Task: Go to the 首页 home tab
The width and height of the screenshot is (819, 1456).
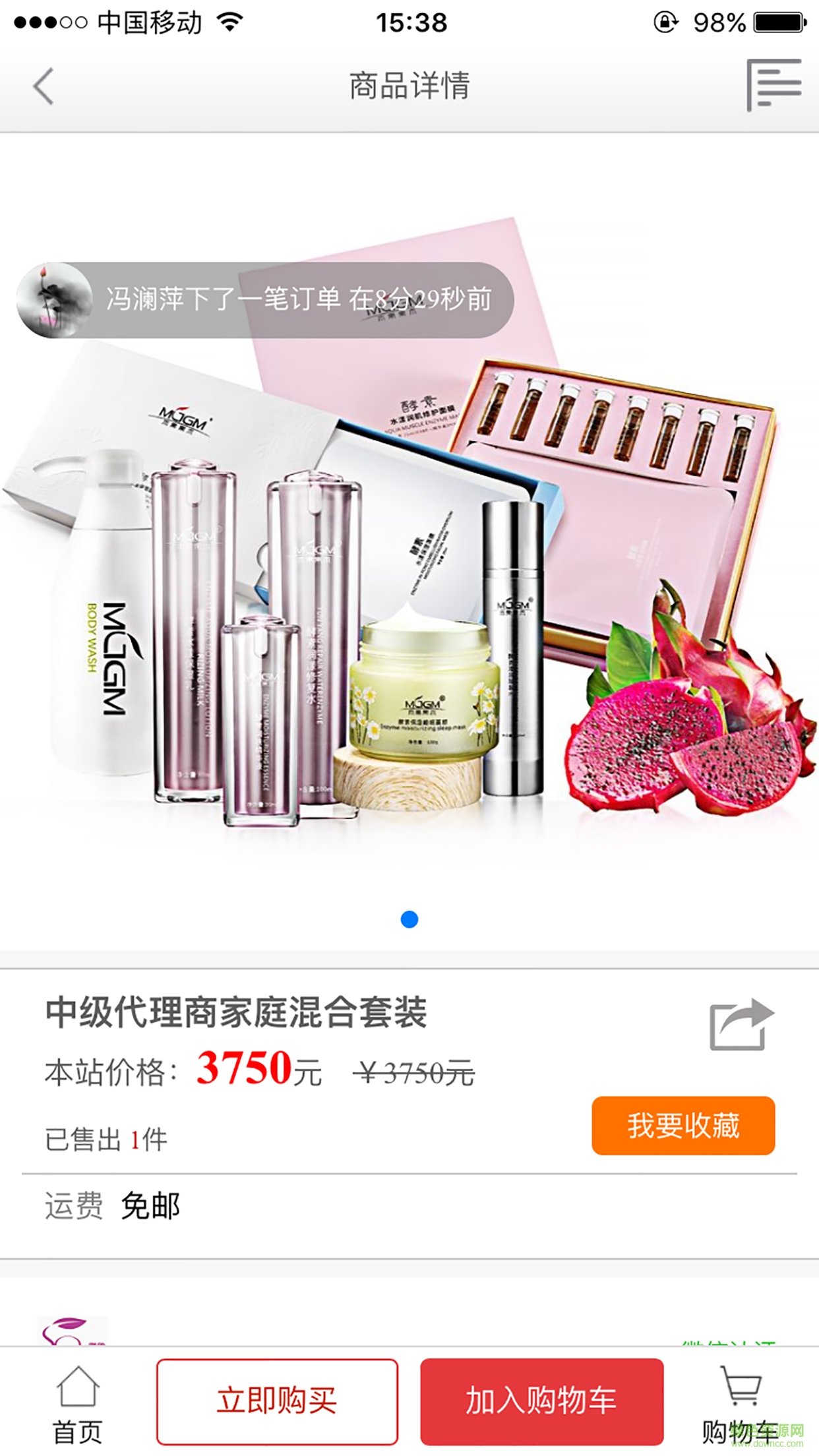Action: [78, 1405]
